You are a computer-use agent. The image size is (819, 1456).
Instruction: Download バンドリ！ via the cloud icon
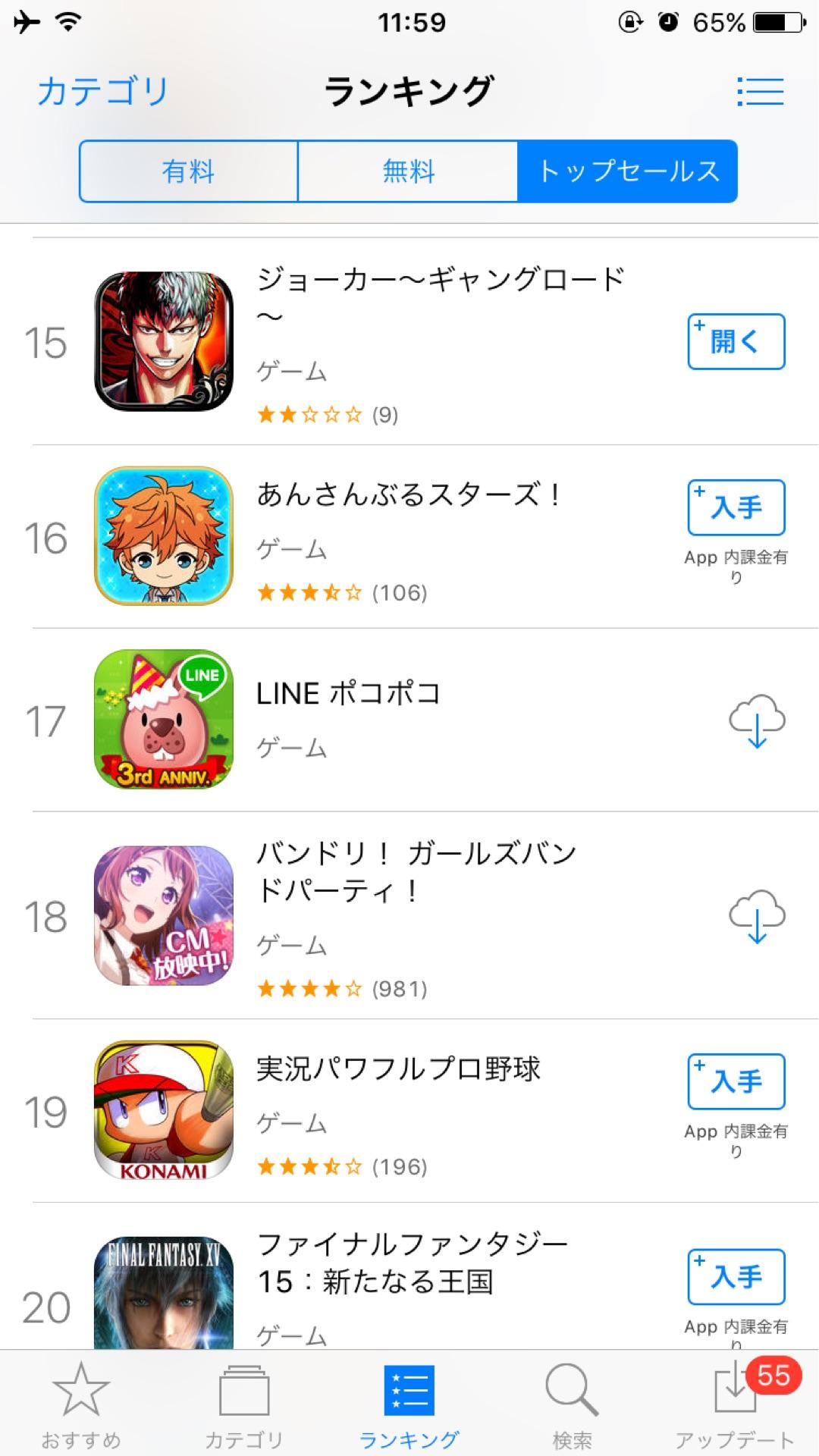pos(757,916)
